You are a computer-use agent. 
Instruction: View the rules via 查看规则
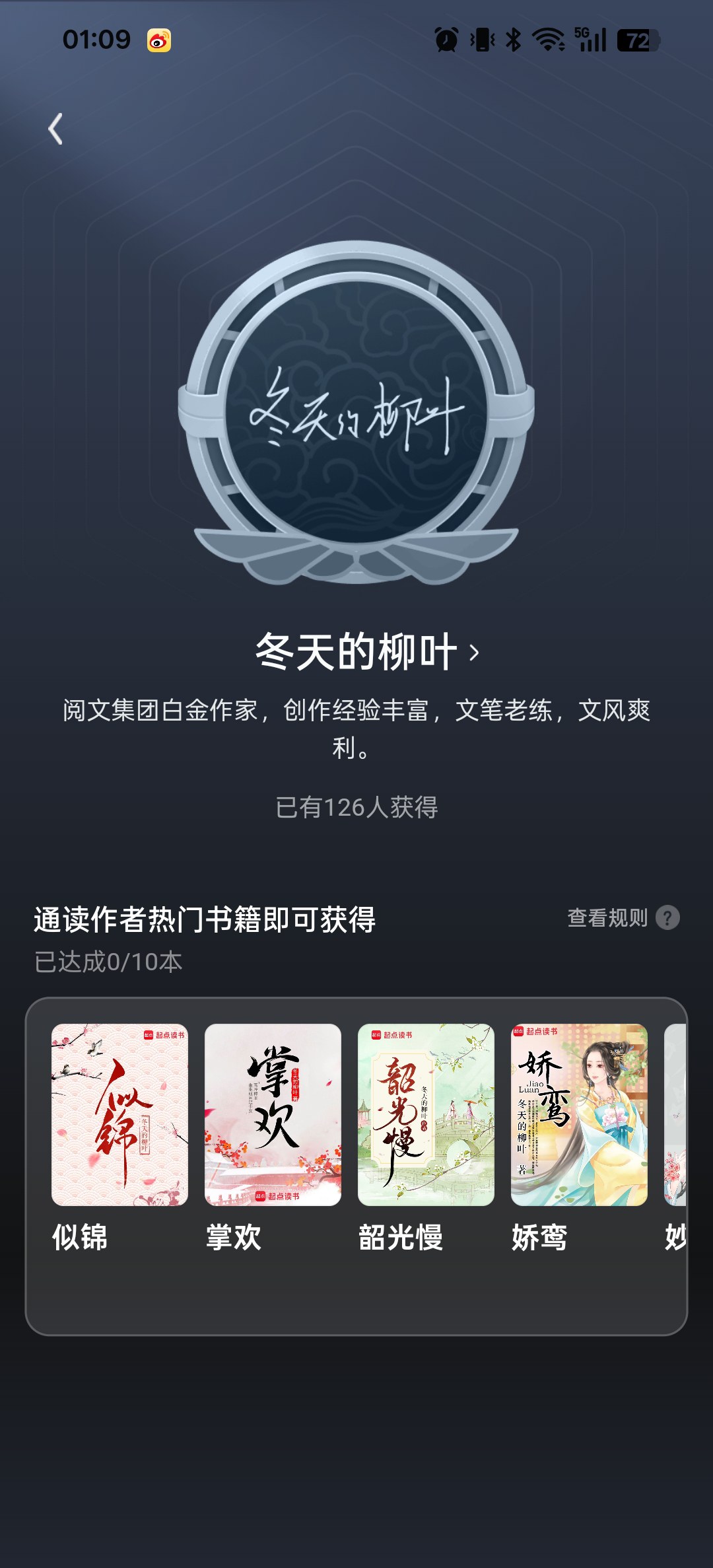[x=623, y=917]
